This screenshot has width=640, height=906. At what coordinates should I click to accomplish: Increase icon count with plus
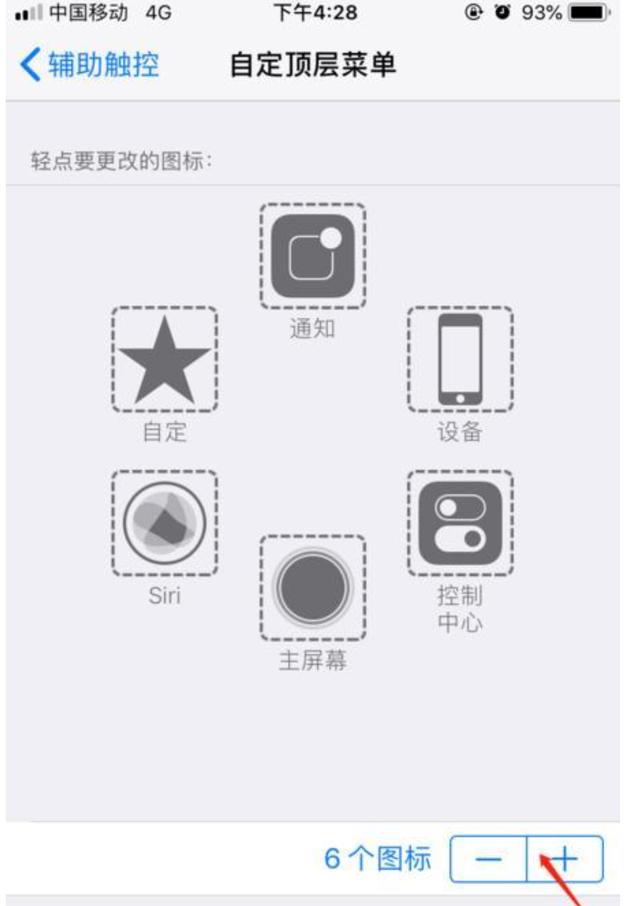click(x=566, y=859)
